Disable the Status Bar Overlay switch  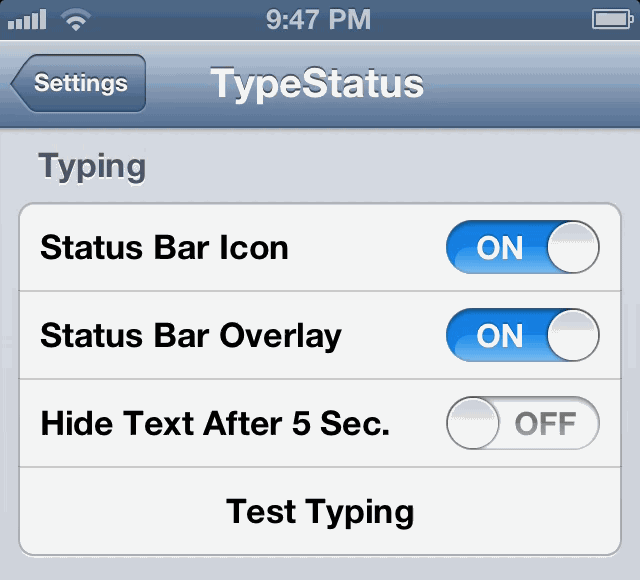point(522,335)
